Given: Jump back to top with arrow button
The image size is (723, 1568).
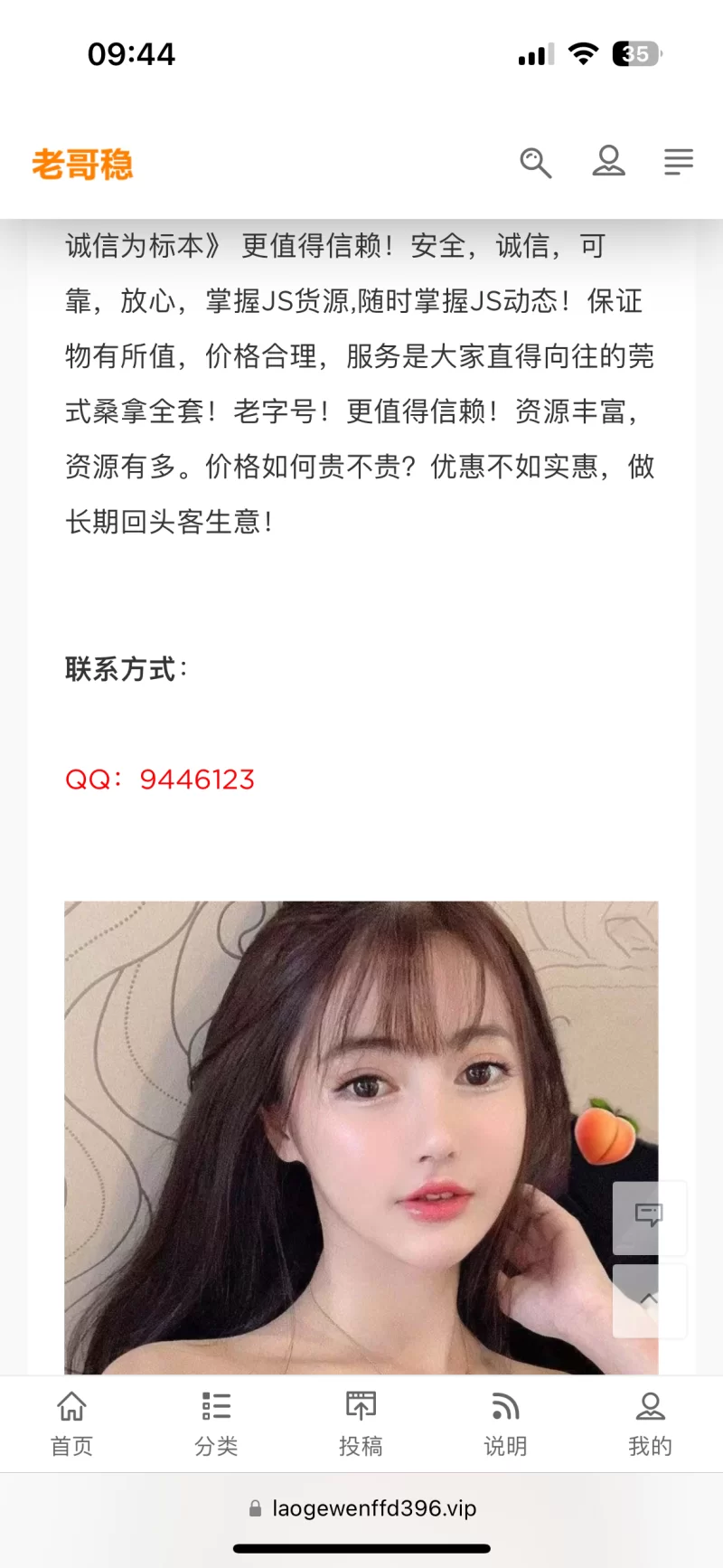Looking at the screenshot, I should [x=649, y=1300].
